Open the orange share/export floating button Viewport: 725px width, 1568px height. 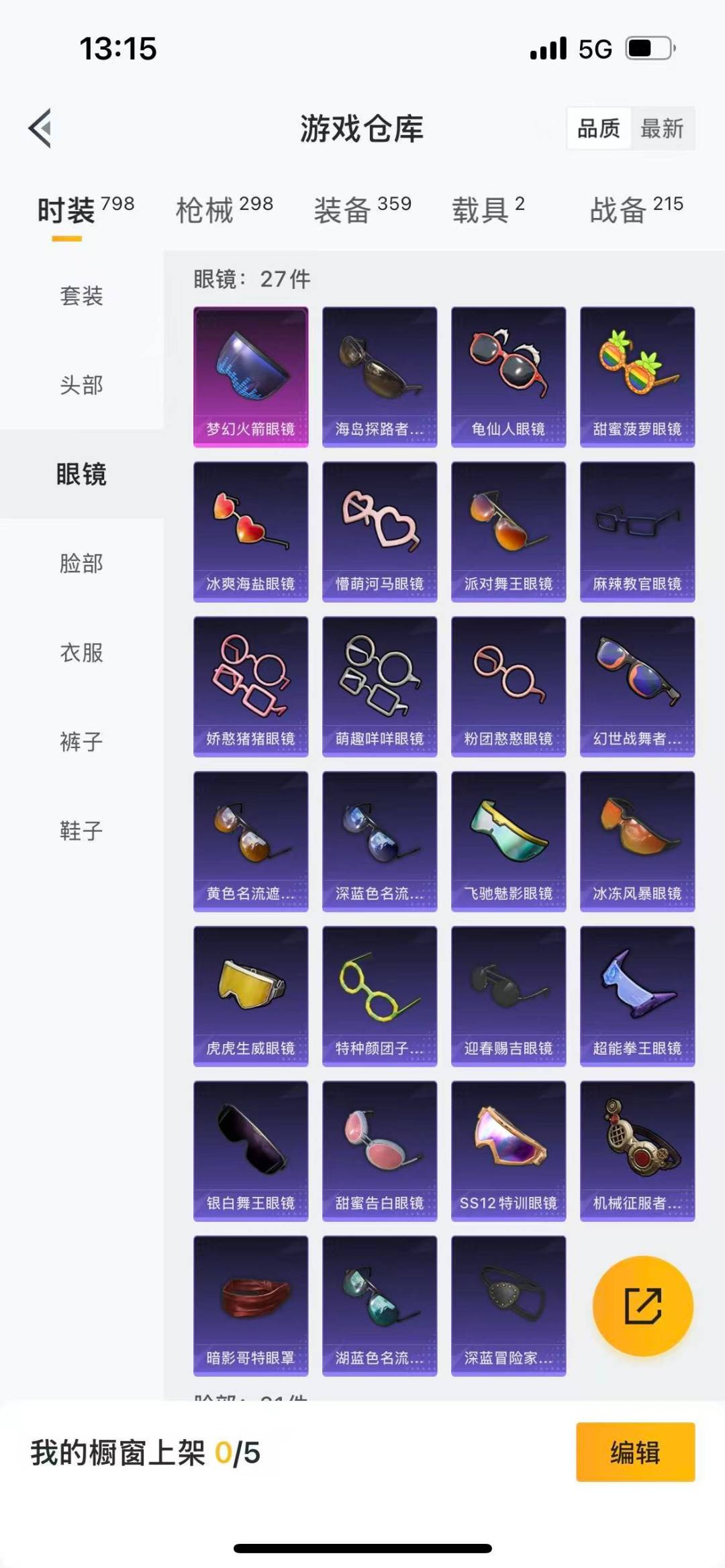642,1305
